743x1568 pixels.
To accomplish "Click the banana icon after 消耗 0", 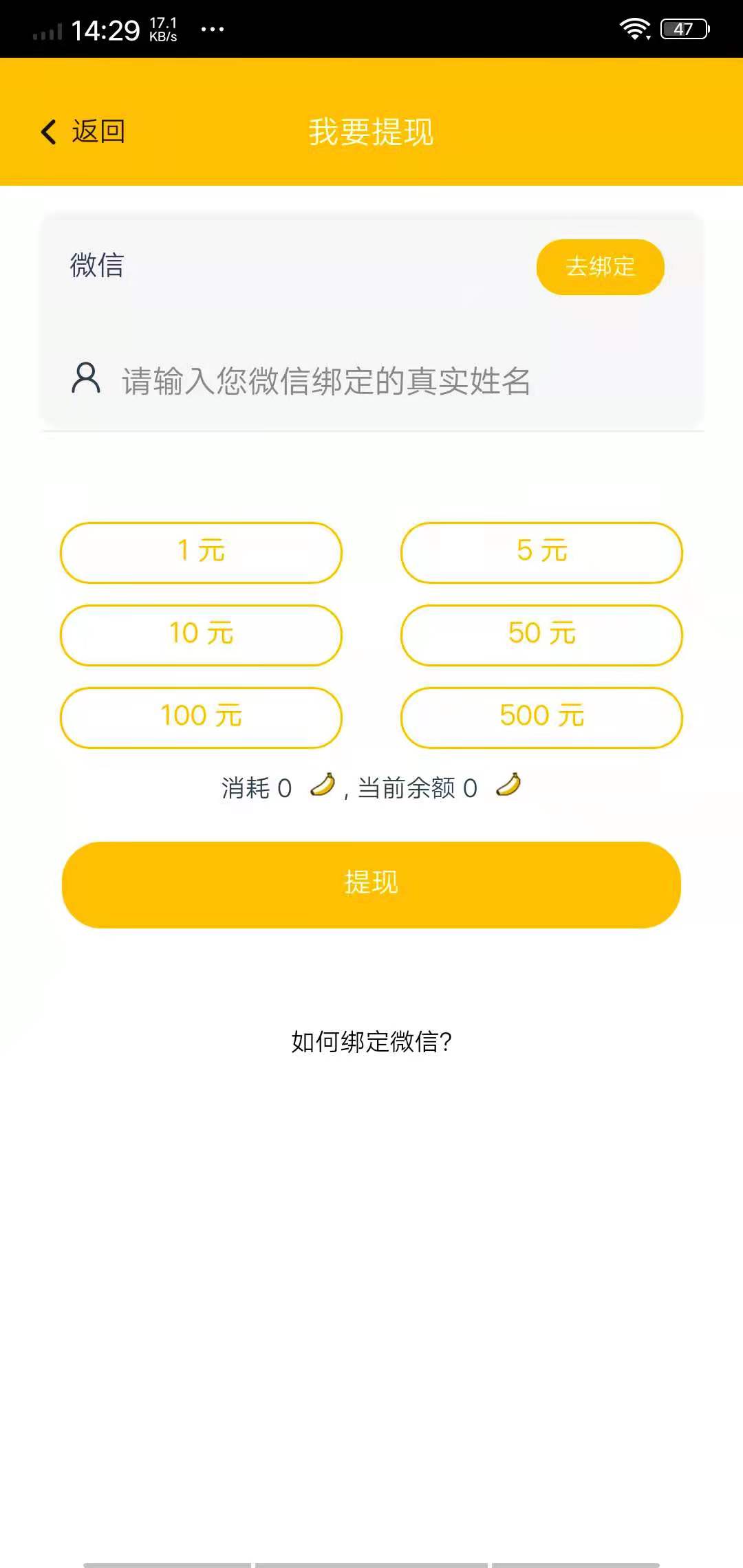I will click(x=323, y=787).
